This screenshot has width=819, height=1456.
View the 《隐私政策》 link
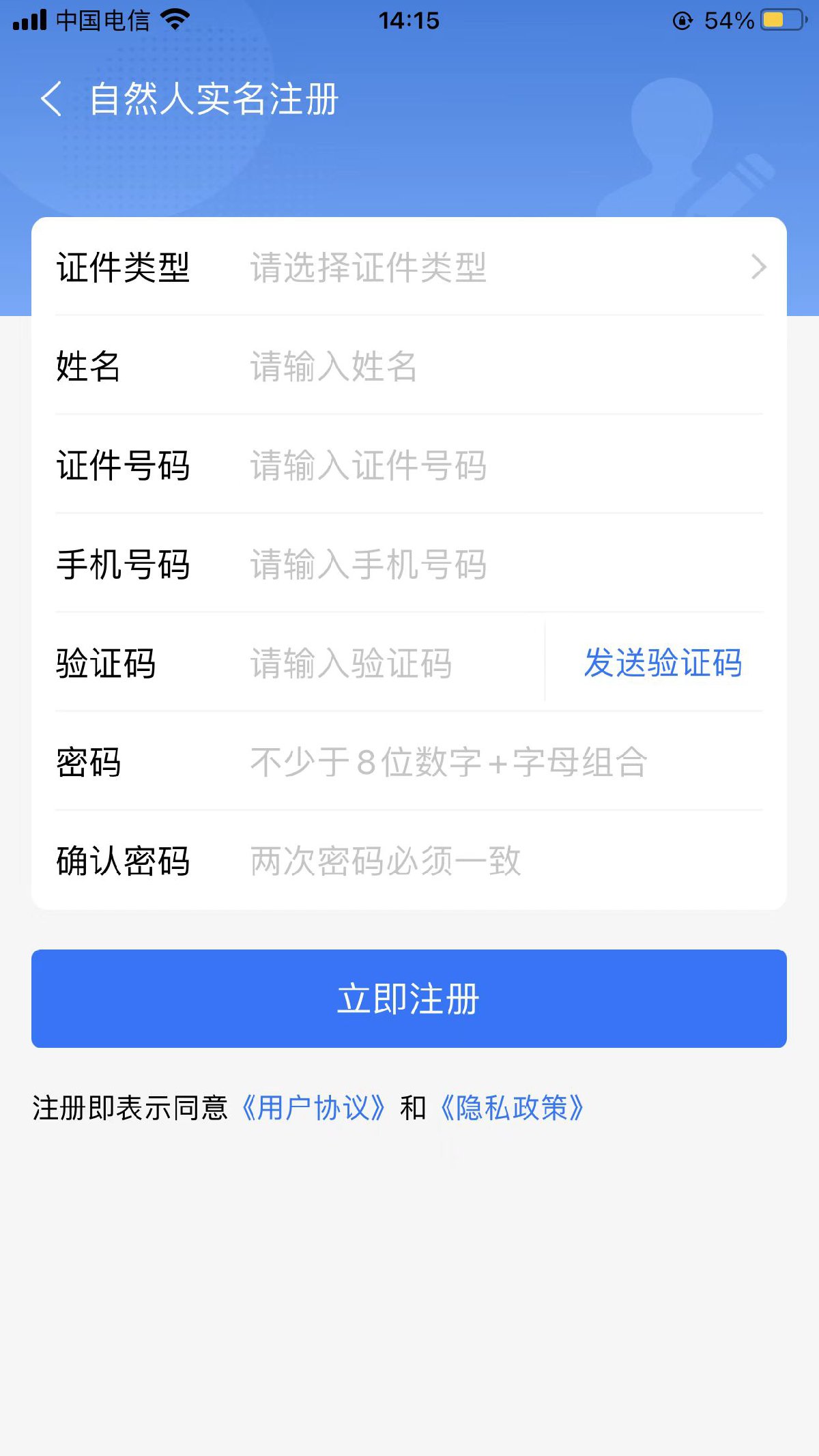pyautogui.click(x=513, y=1108)
